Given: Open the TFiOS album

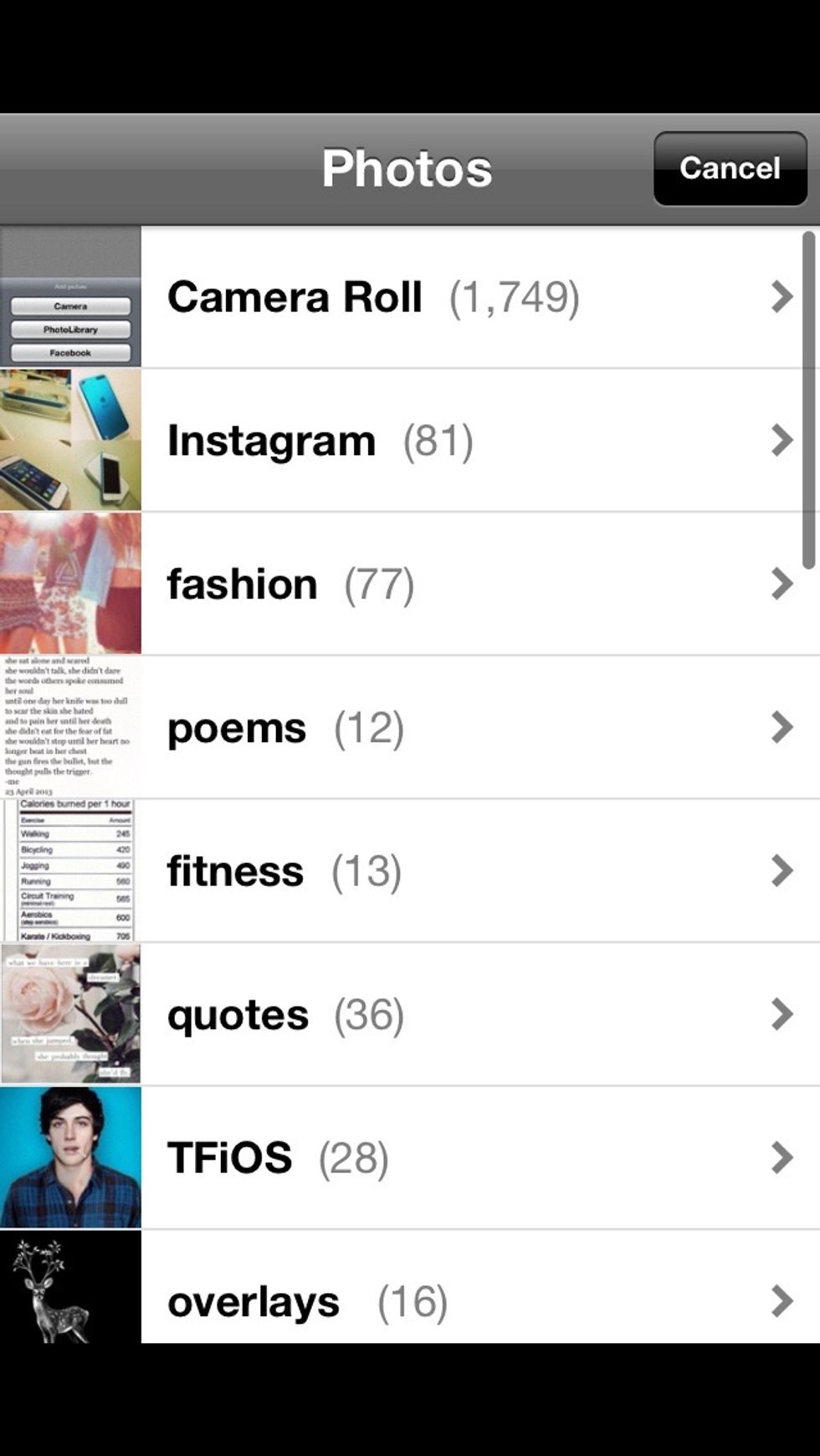Looking at the screenshot, I should coord(410,1158).
